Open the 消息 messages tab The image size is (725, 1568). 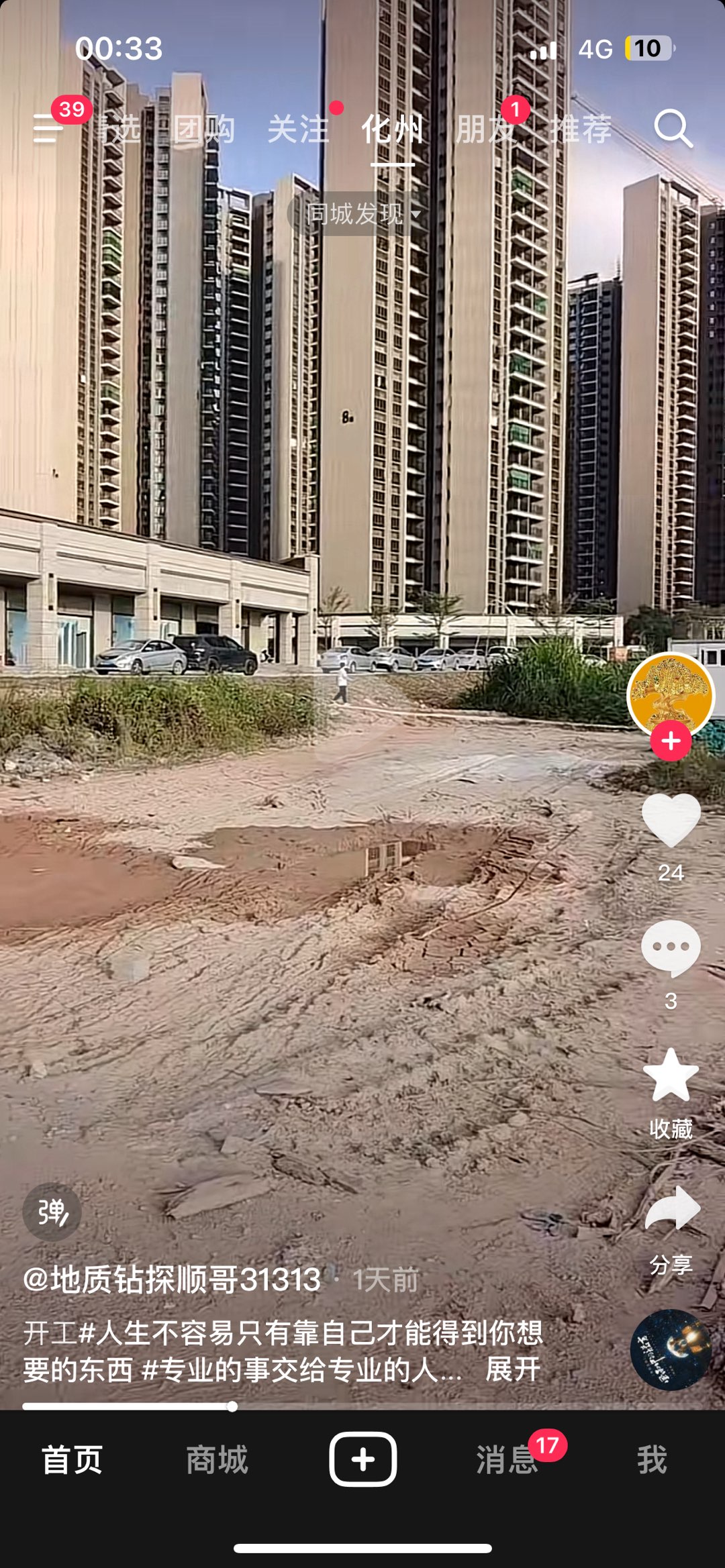pyautogui.click(x=507, y=1460)
